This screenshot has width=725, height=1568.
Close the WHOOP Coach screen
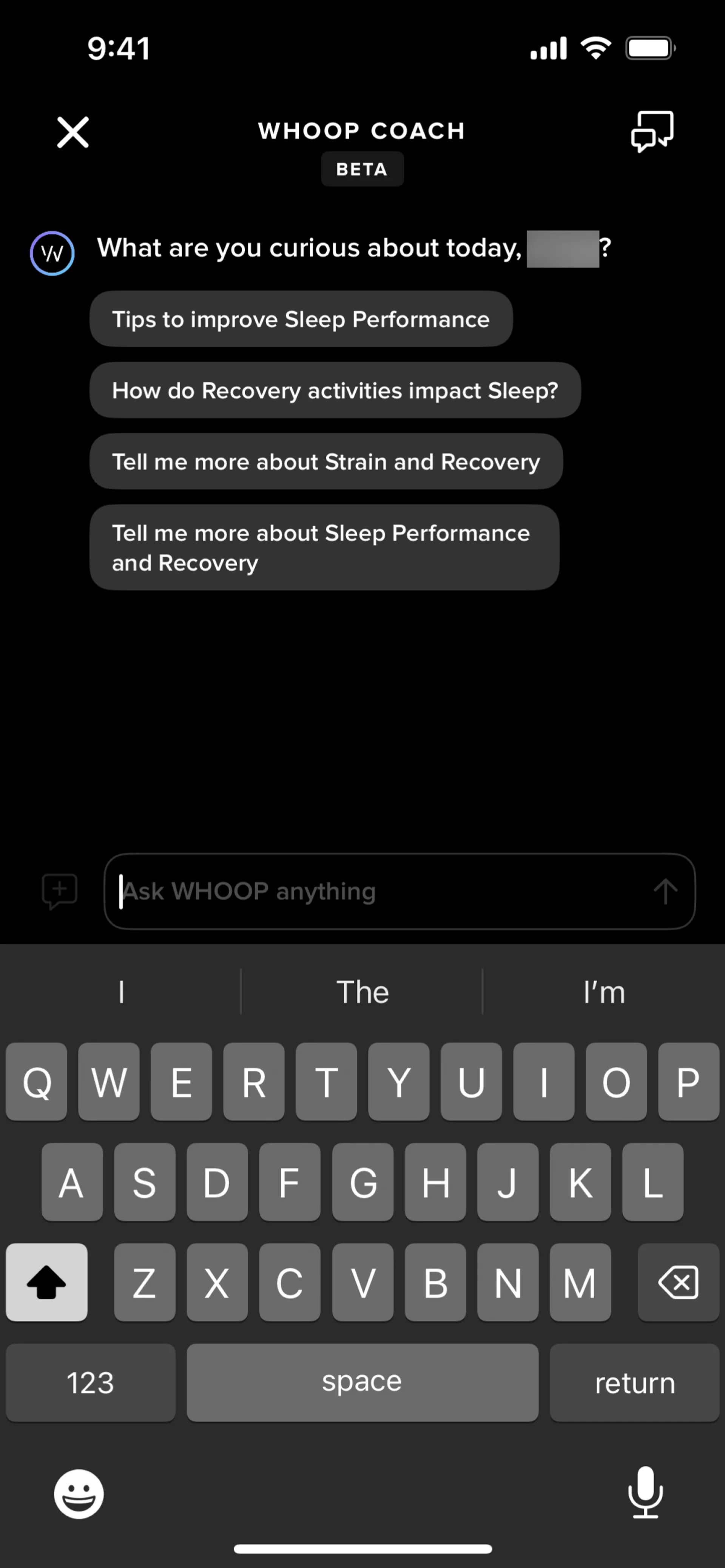(x=73, y=132)
